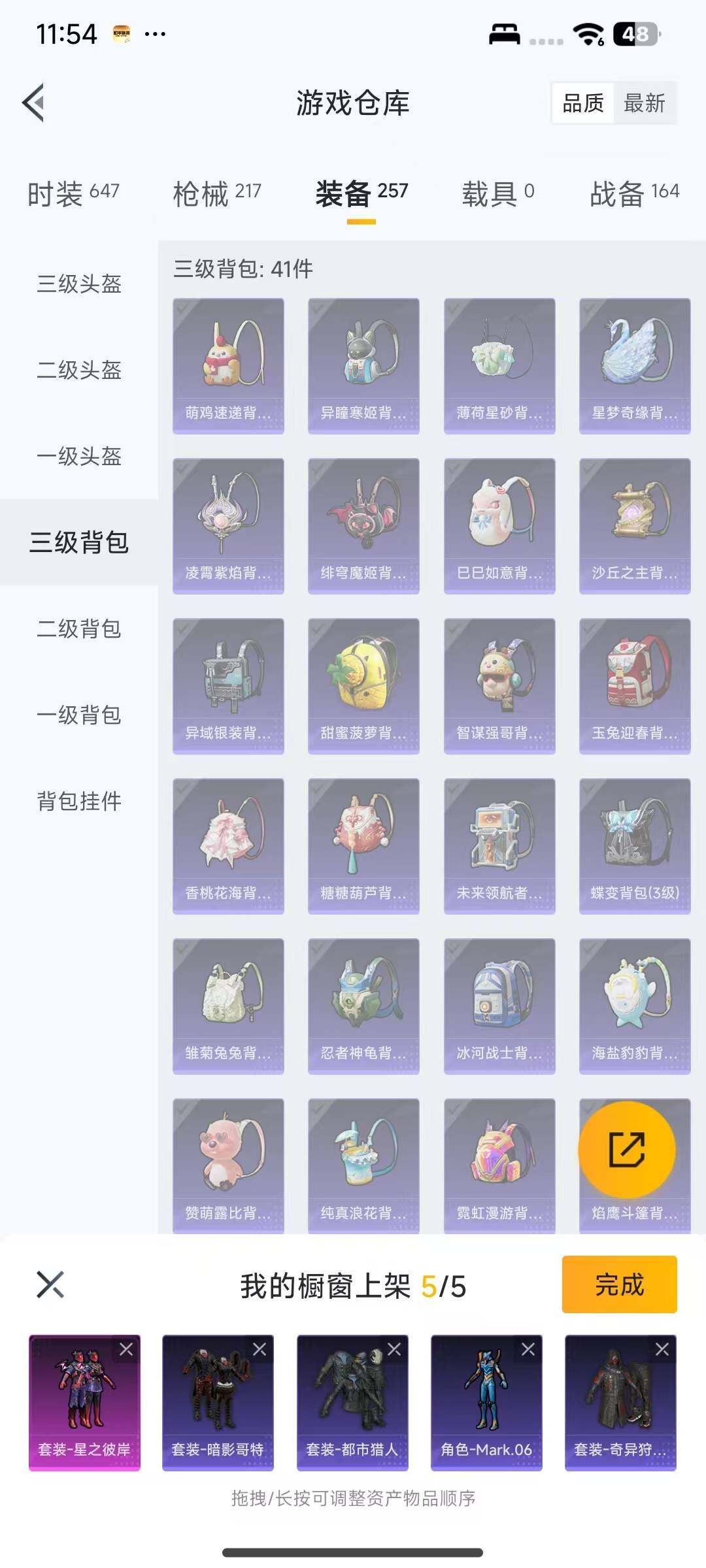Select the 三级头盔 category
Image resolution: width=706 pixels, height=1568 pixels.
point(79,284)
